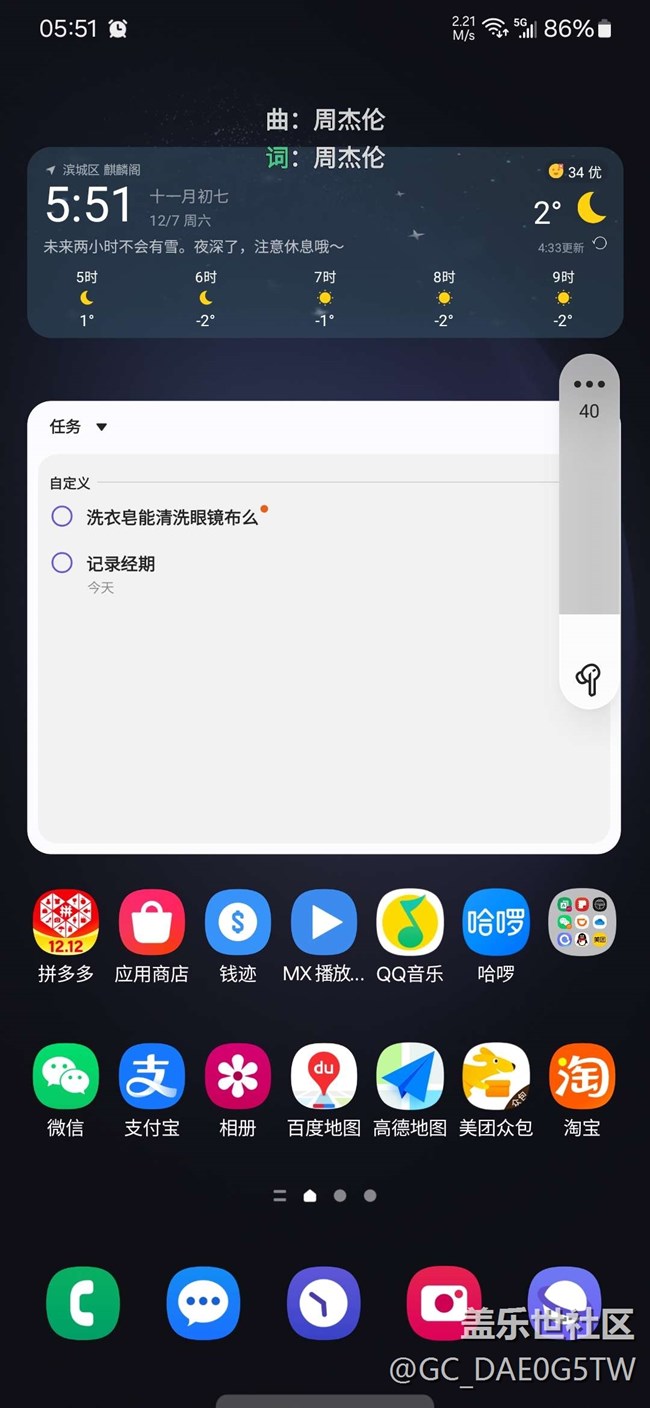Image resolution: width=650 pixels, height=1408 pixels.
Task: Refresh the weather widget
Action: point(600,244)
